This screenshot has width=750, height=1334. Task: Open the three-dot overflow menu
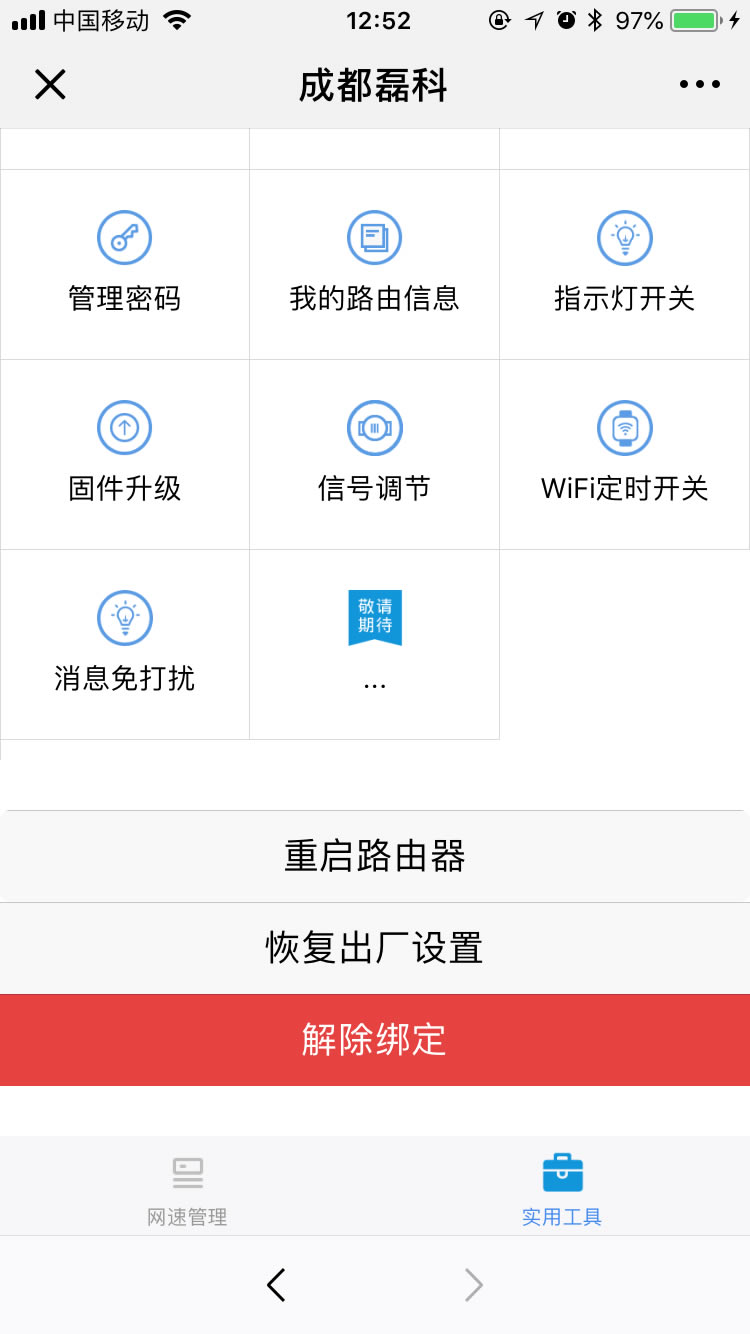click(699, 85)
